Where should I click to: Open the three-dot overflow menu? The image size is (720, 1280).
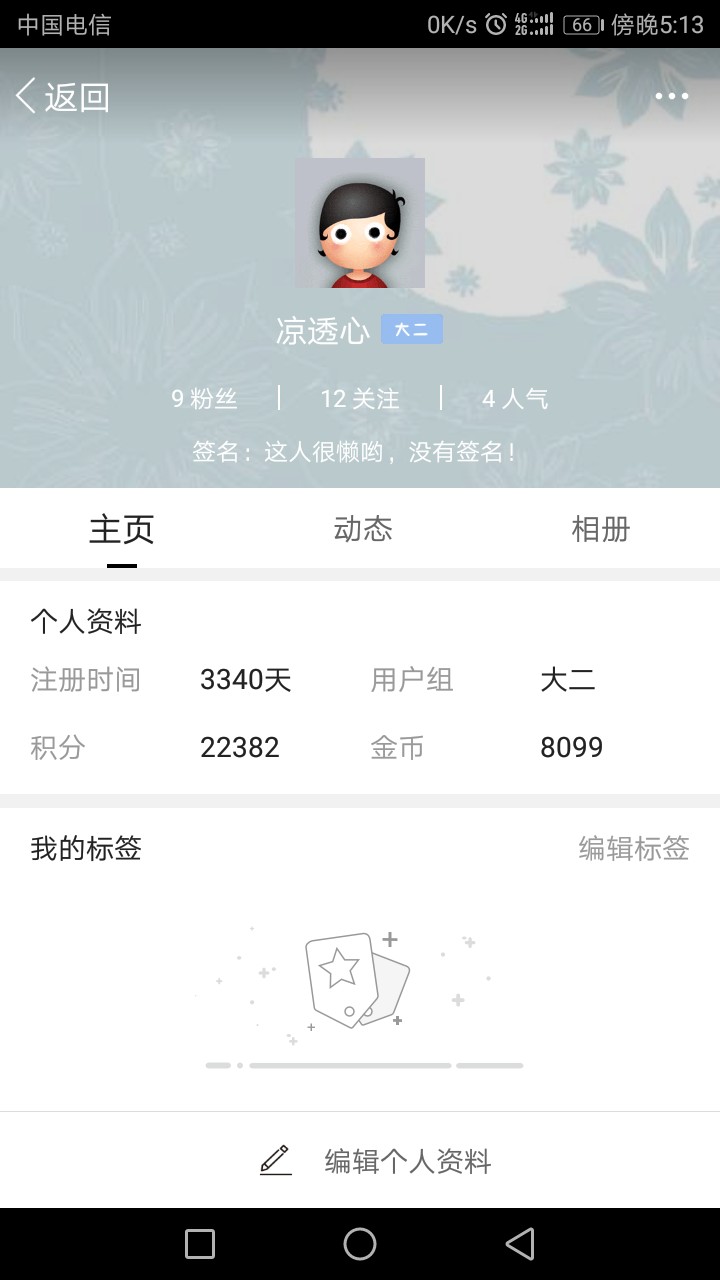tap(671, 96)
